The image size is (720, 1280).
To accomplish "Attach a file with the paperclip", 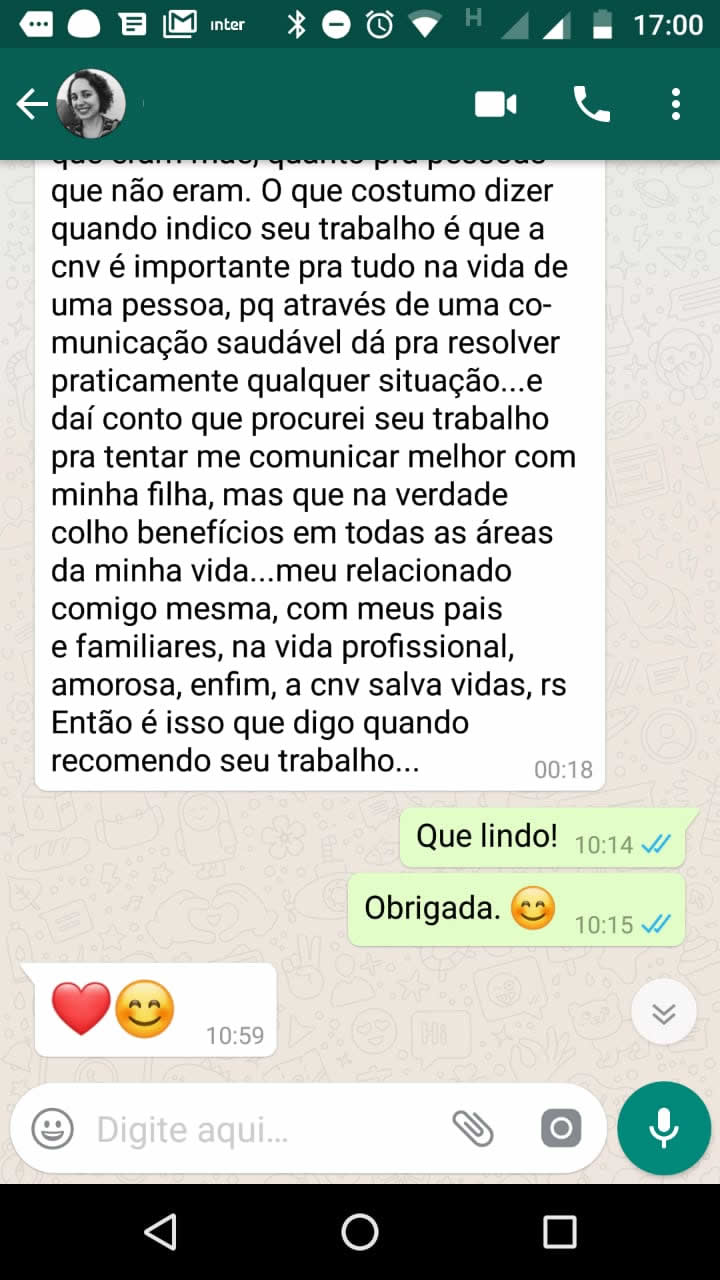I will tap(472, 1130).
